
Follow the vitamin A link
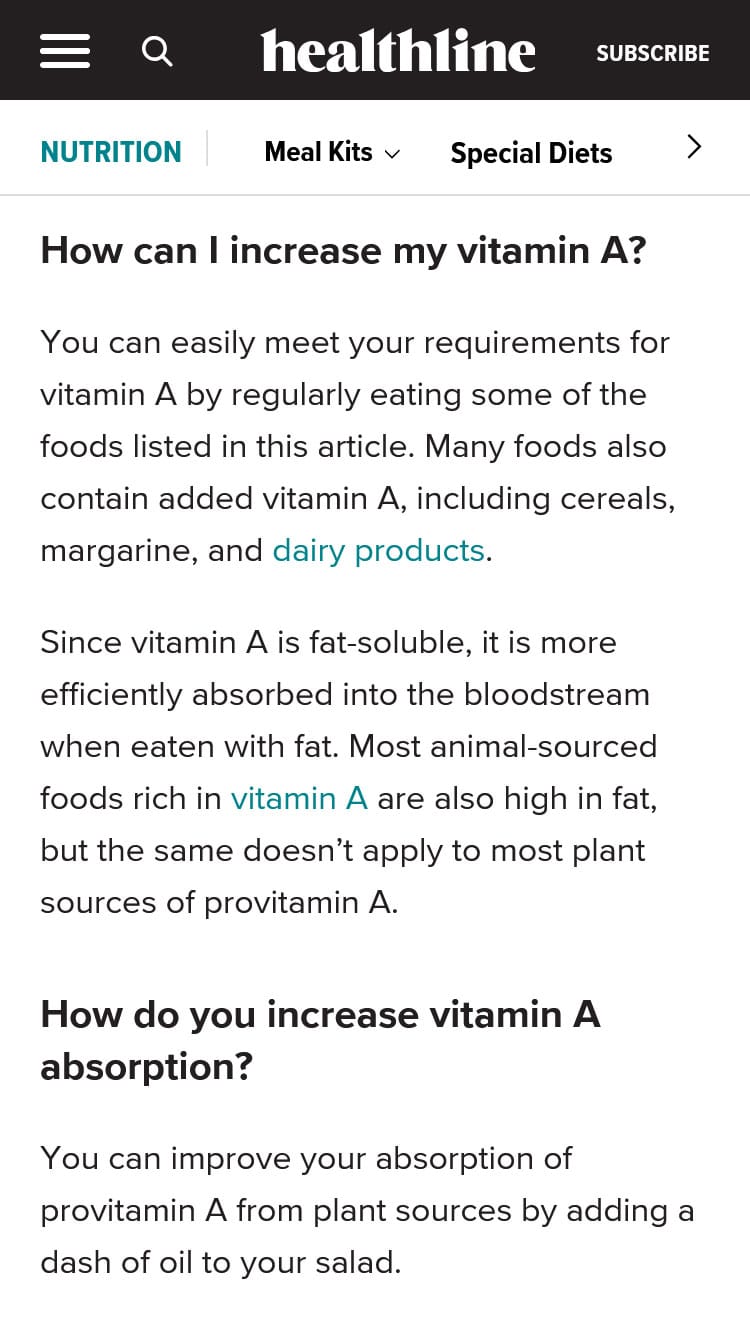click(299, 798)
